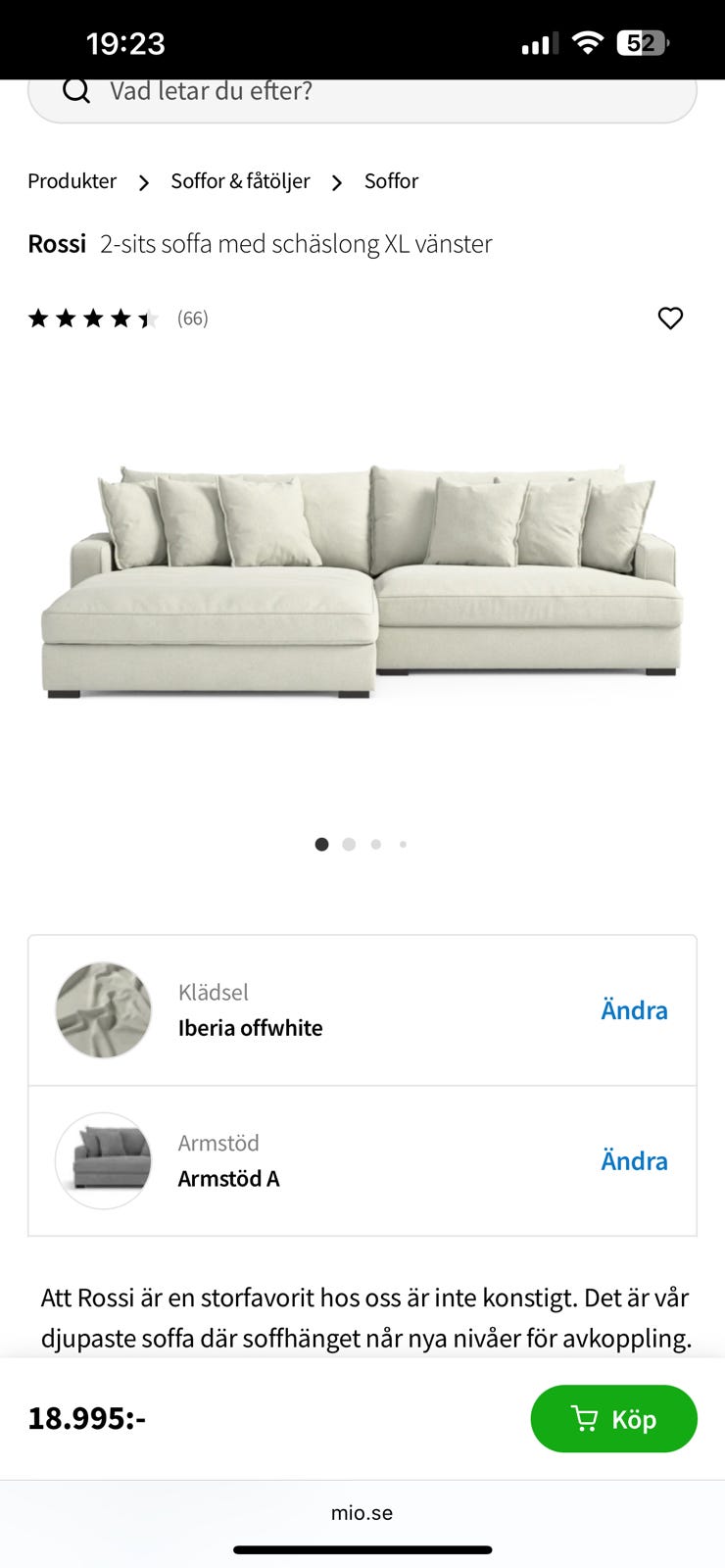Select the fourth carousel dot
725x1568 pixels.
coord(403,844)
